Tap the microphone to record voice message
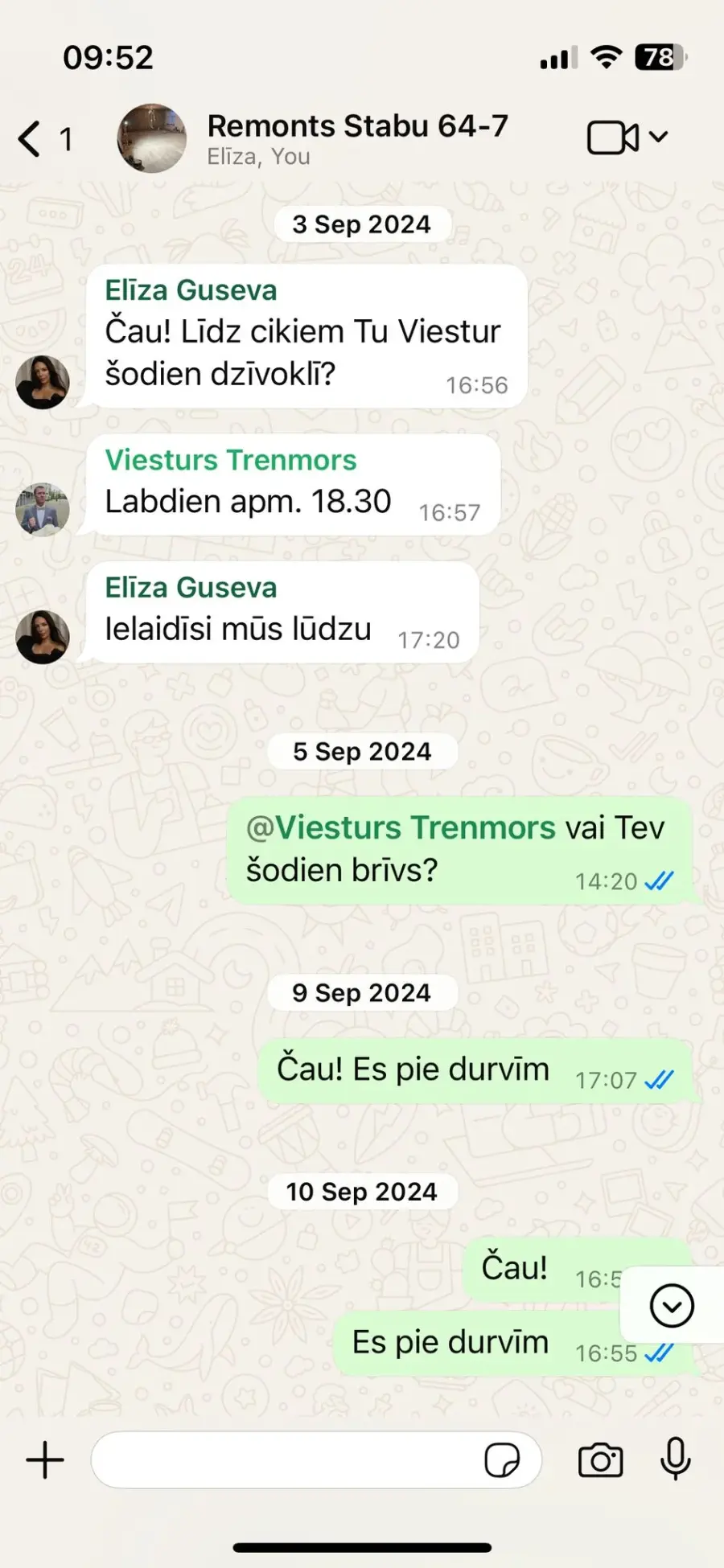 pyautogui.click(x=676, y=1459)
